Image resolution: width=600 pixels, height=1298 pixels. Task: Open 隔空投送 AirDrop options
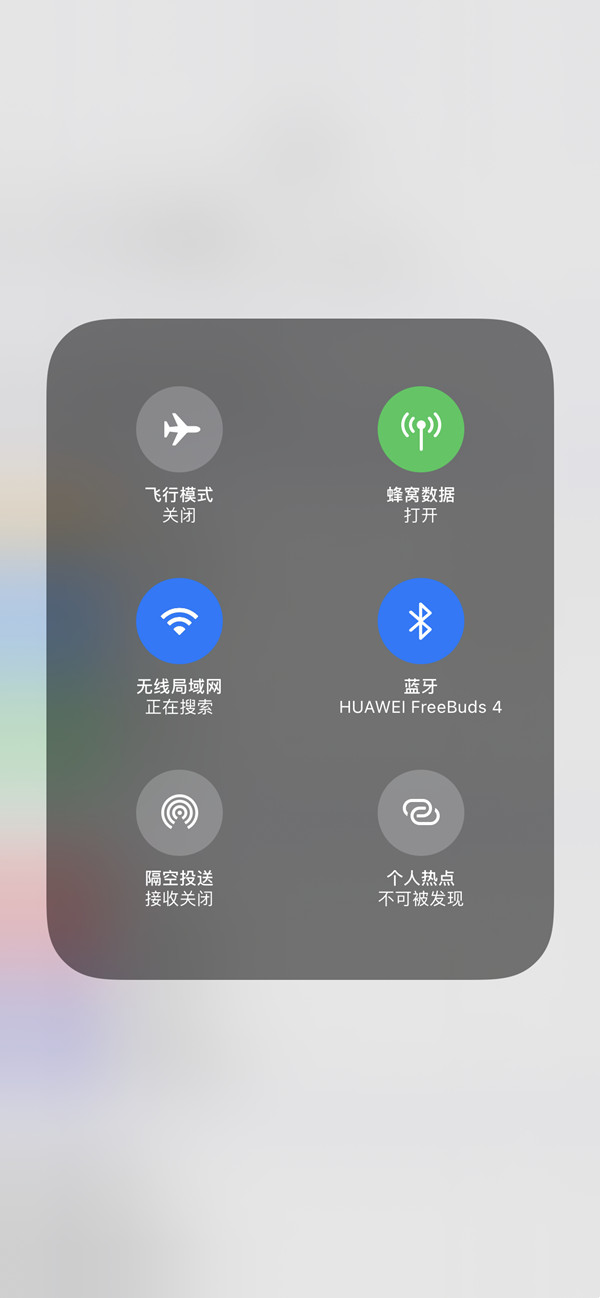click(x=179, y=812)
